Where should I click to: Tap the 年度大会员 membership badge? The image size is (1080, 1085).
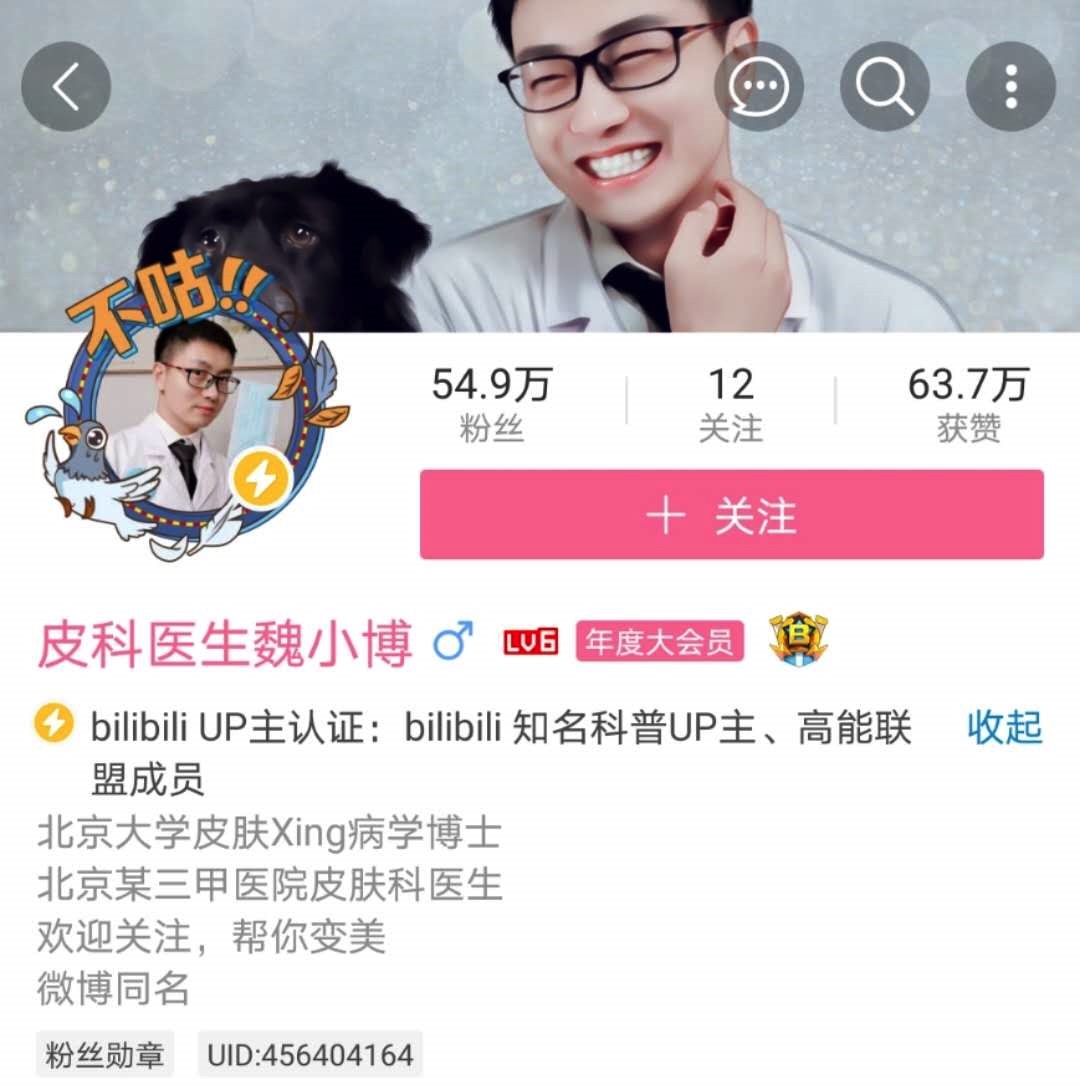click(x=660, y=642)
